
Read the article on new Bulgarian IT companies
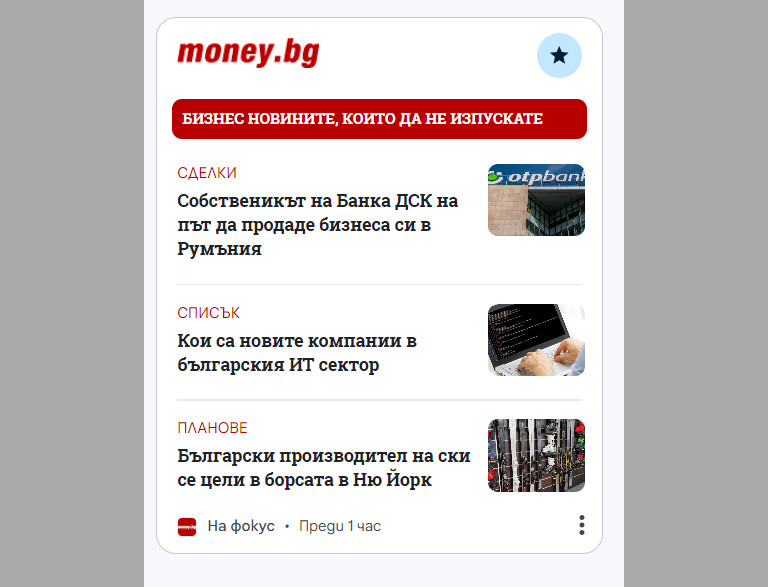(297, 352)
